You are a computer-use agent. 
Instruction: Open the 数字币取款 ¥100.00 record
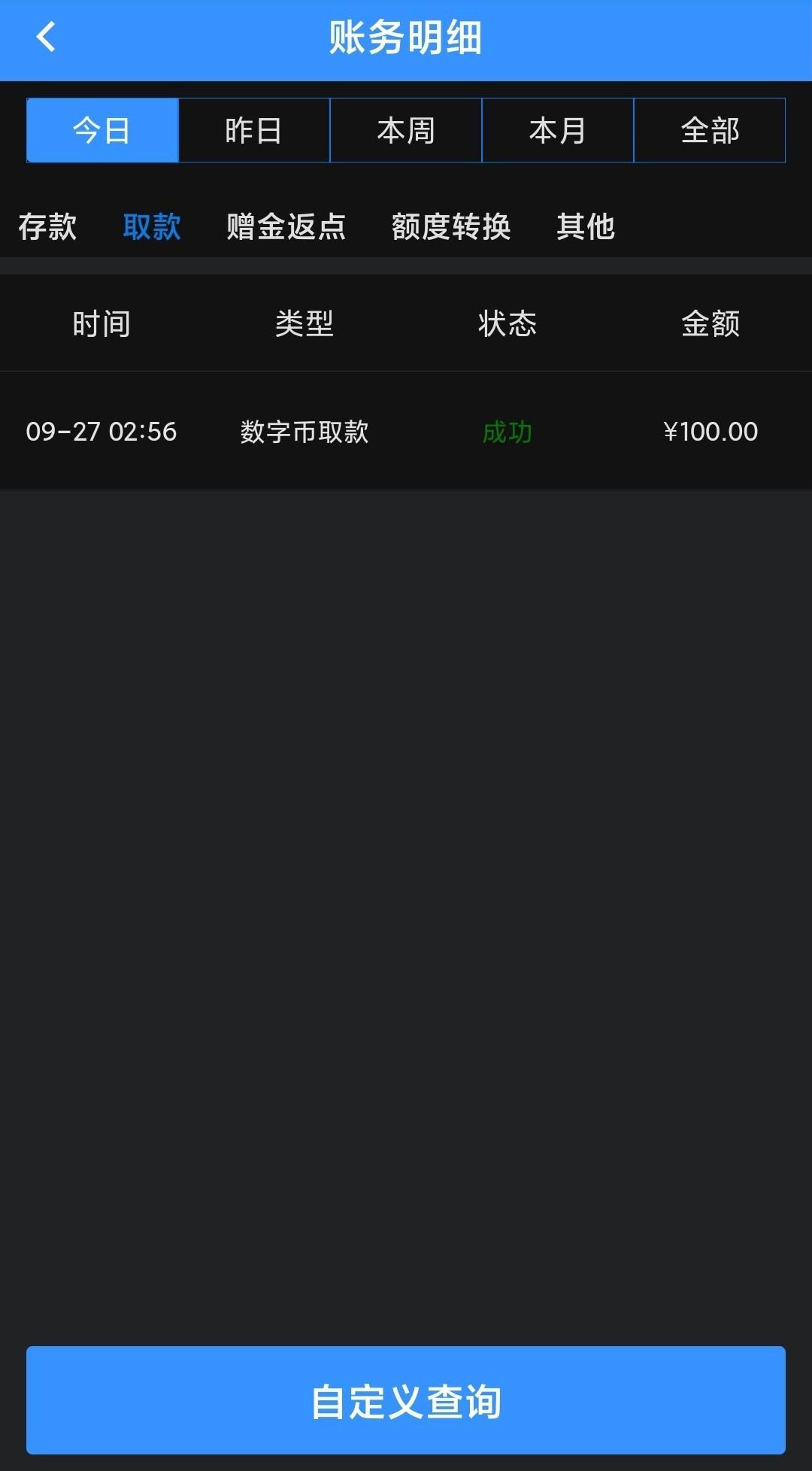coord(406,432)
